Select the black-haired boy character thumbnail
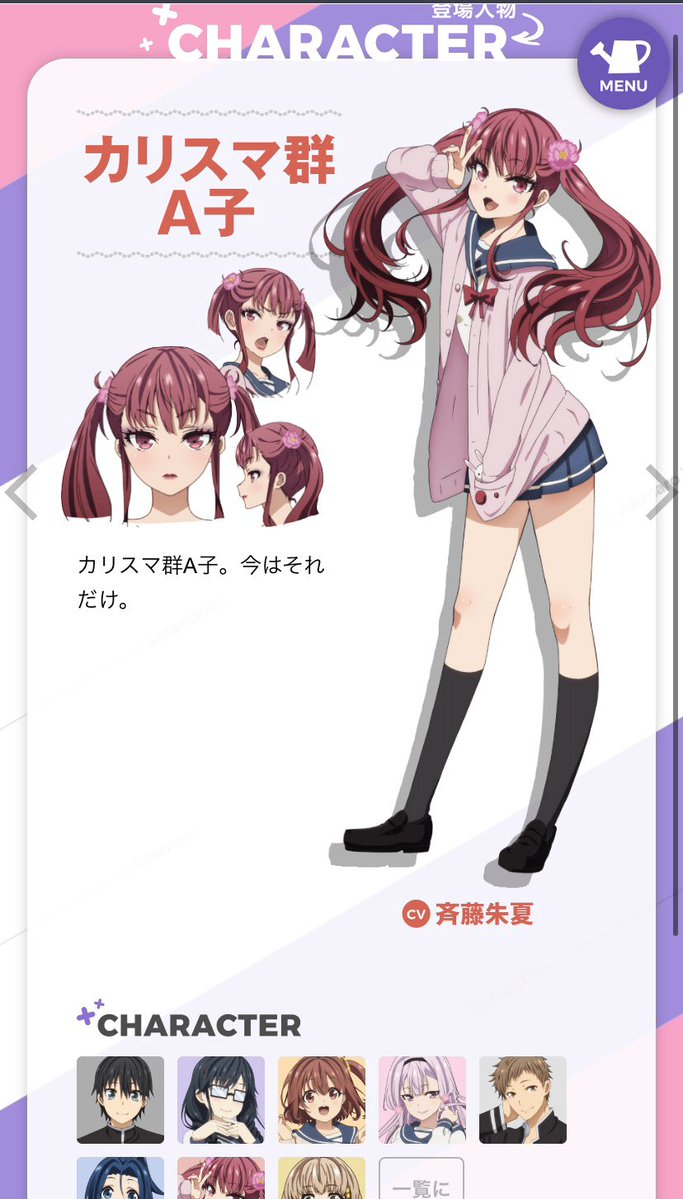Viewport: 683px width, 1199px height. coord(120,1099)
